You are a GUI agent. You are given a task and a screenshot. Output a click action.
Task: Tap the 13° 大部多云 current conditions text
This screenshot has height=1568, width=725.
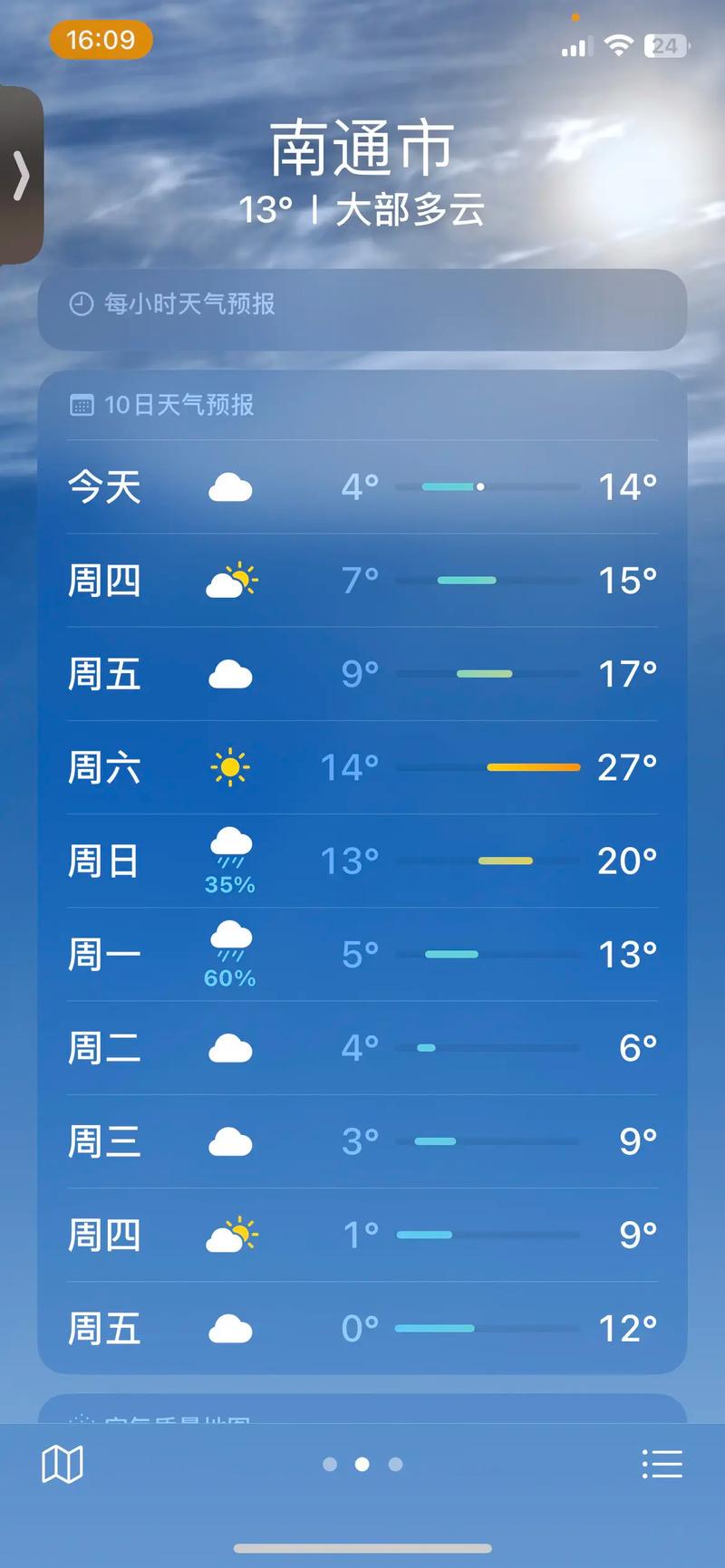(x=362, y=208)
